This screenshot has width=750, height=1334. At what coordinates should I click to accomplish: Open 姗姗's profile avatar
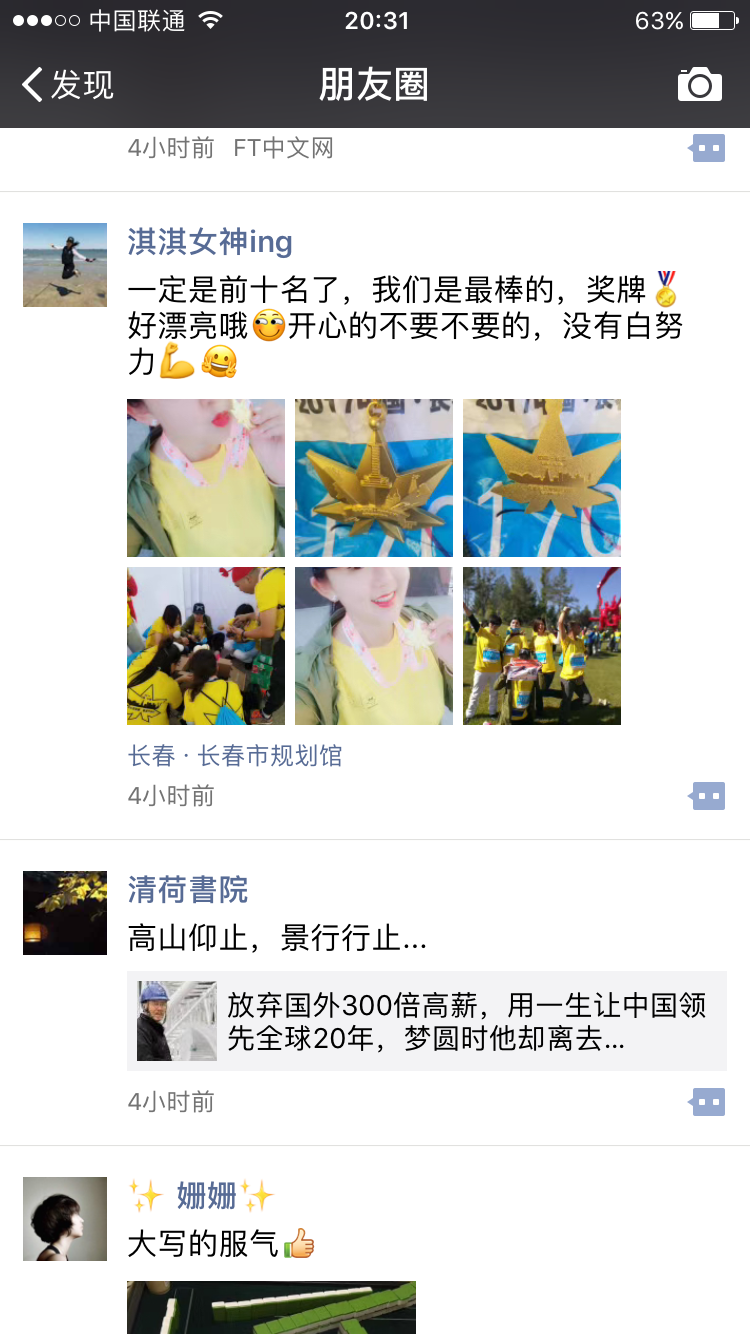[65, 1219]
